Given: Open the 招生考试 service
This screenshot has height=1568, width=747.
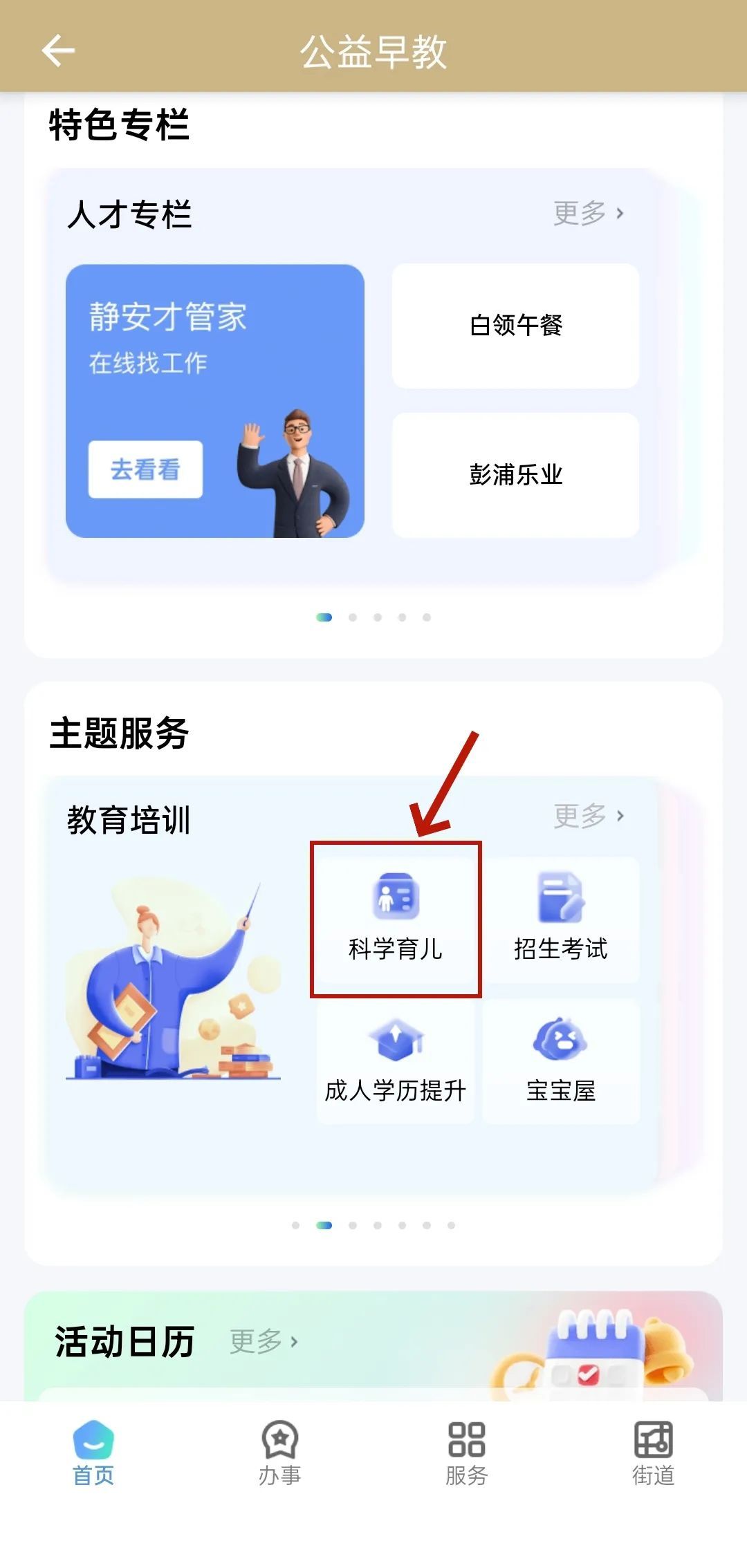Looking at the screenshot, I should click(x=560, y=920).
